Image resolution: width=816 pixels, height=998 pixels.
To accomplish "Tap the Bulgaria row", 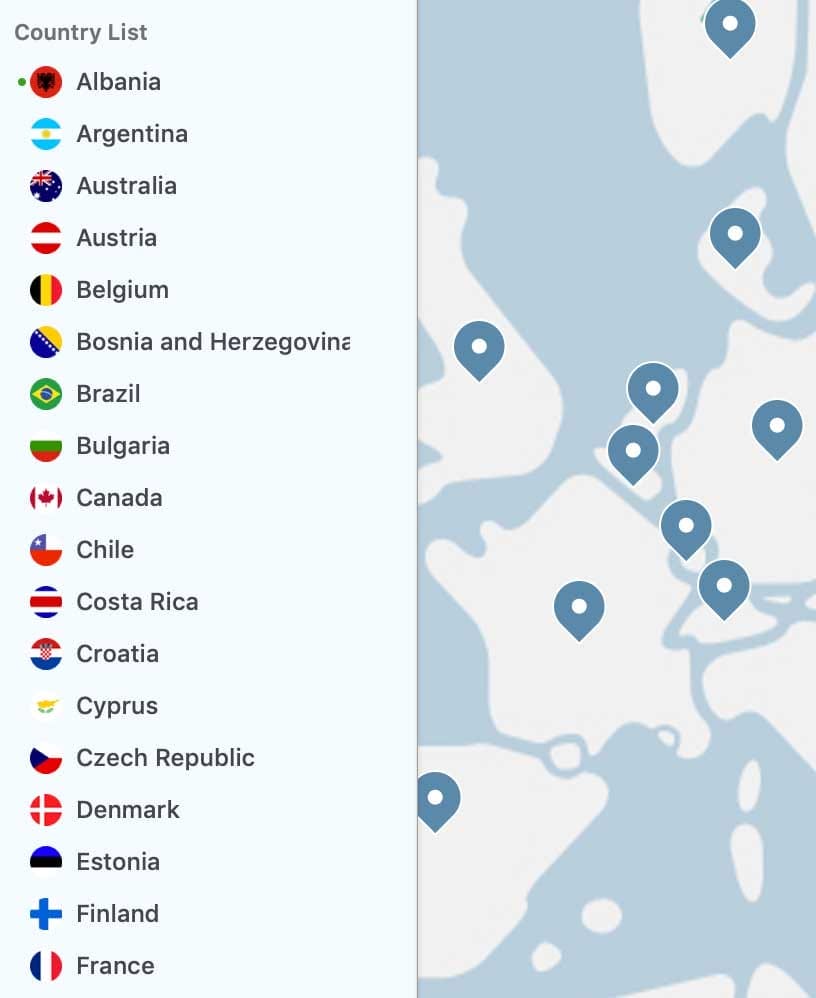I will (x=122, y=446).
